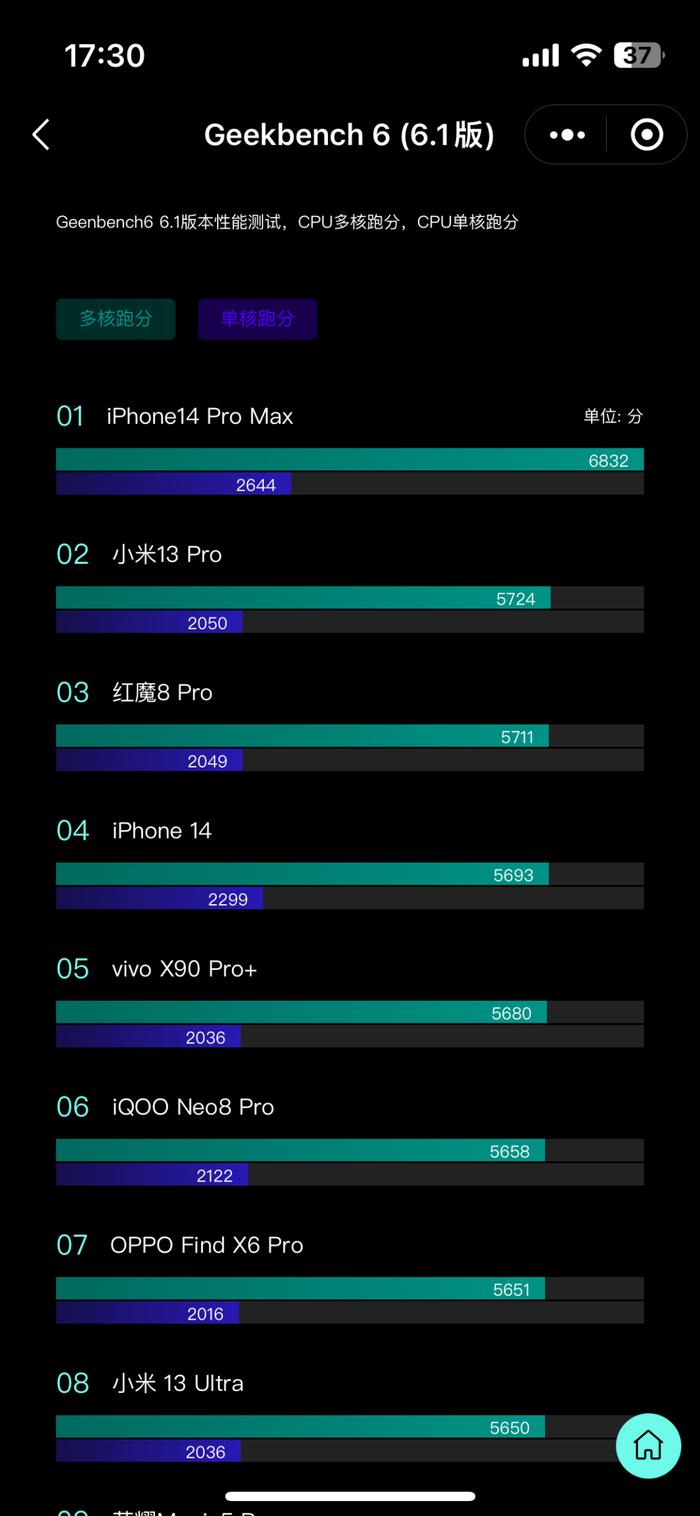Select the 单核跑分 filter chip

(x=257, y=319)
